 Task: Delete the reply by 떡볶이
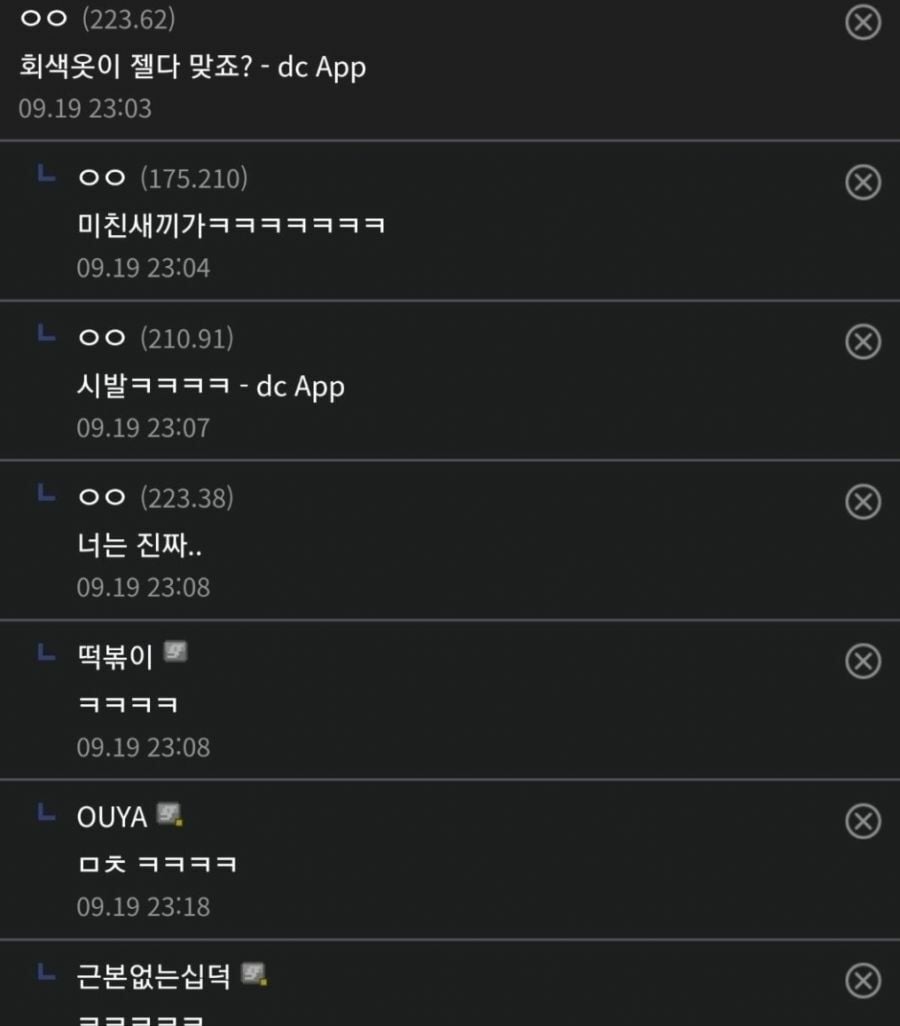click(863, 661)
